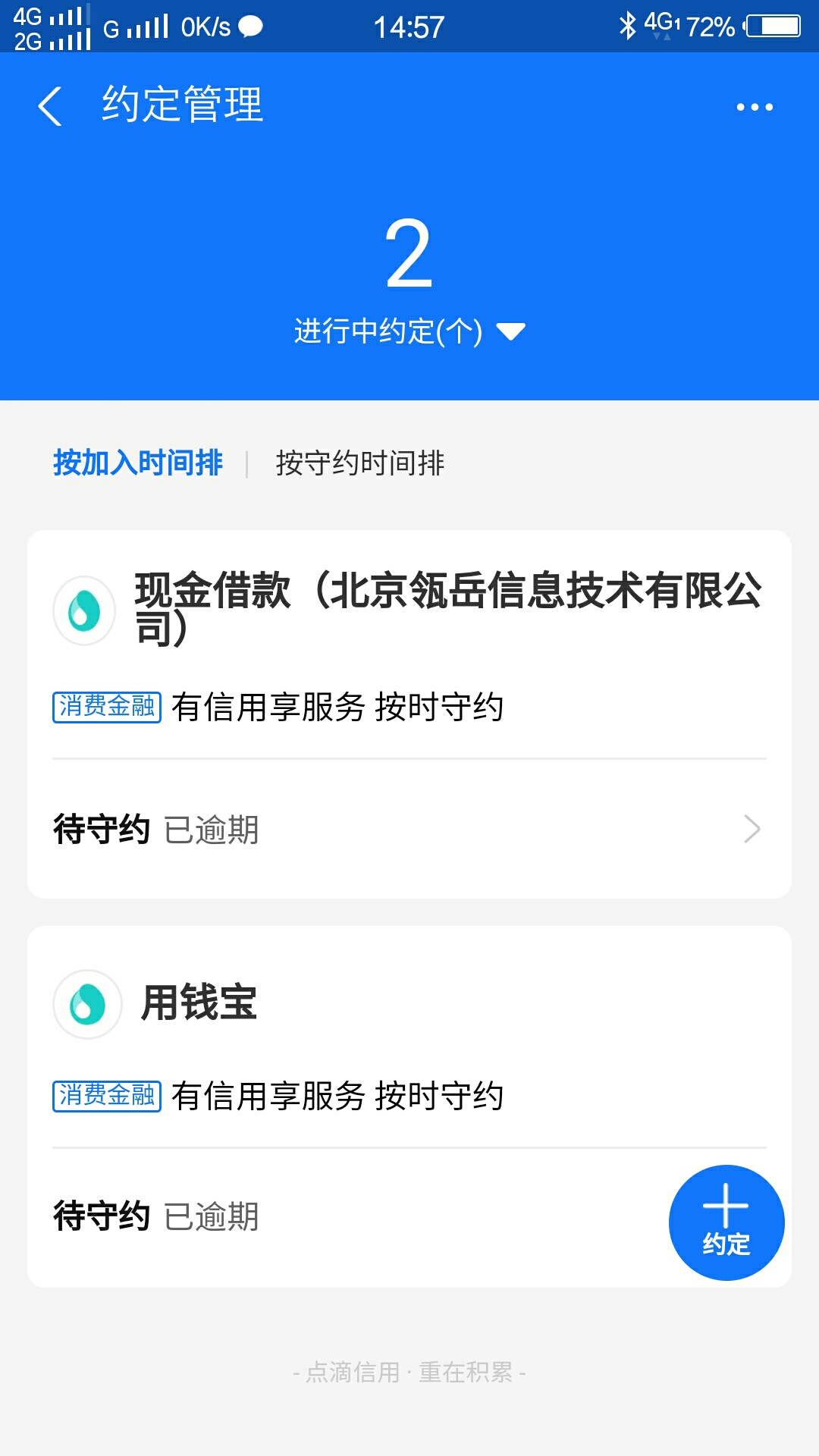
Task: Open the 现金借款 agreement card
Action: [x=409, y=714]
